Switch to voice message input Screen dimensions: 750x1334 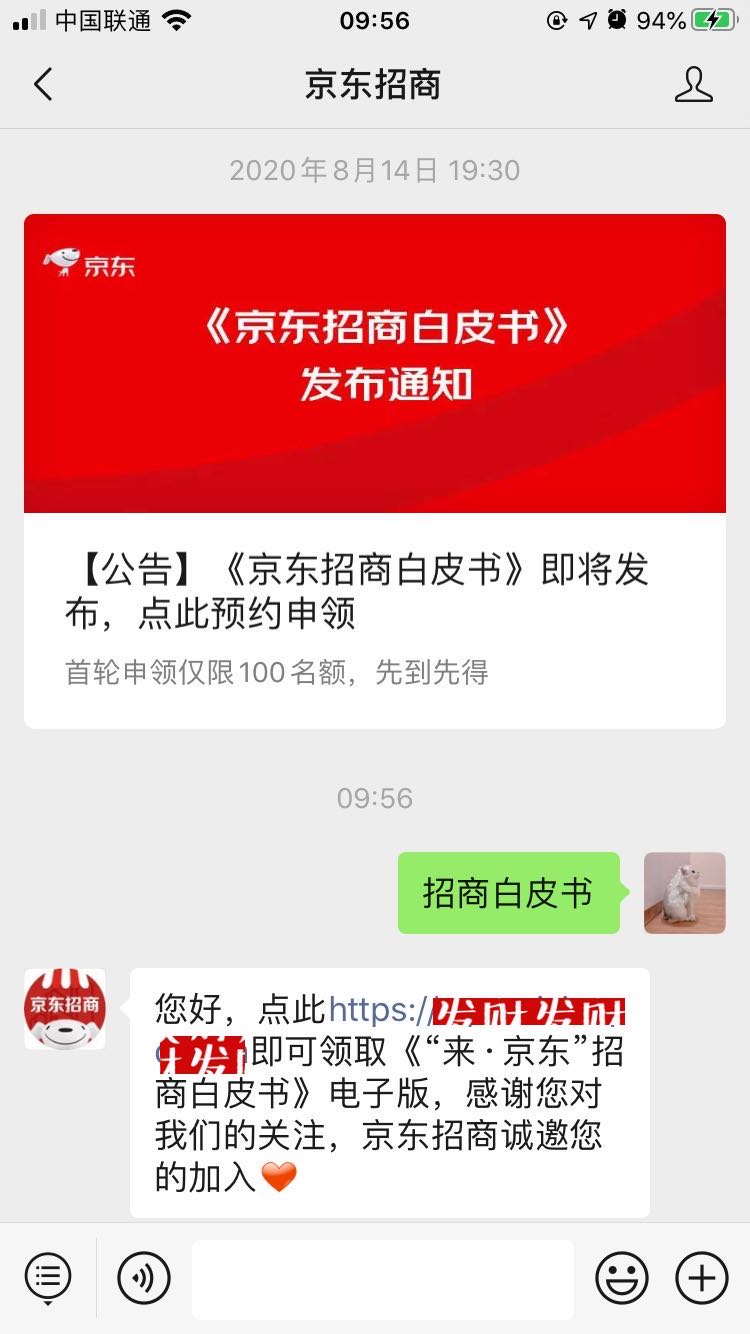(144, 1277)
